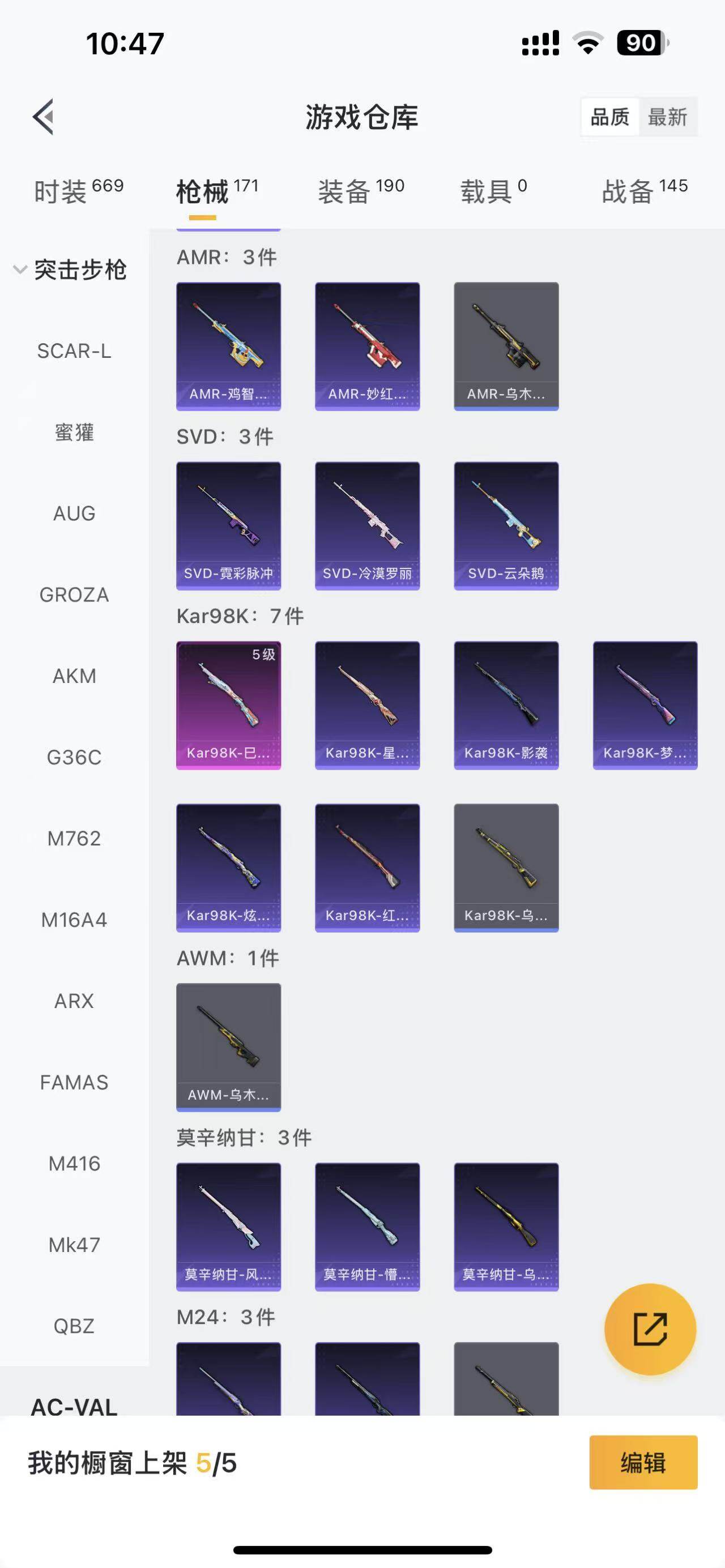Switch to the 战备 tab
Image resolution: width=725 pixels, height=1568 pixels.
pos(644,191)
